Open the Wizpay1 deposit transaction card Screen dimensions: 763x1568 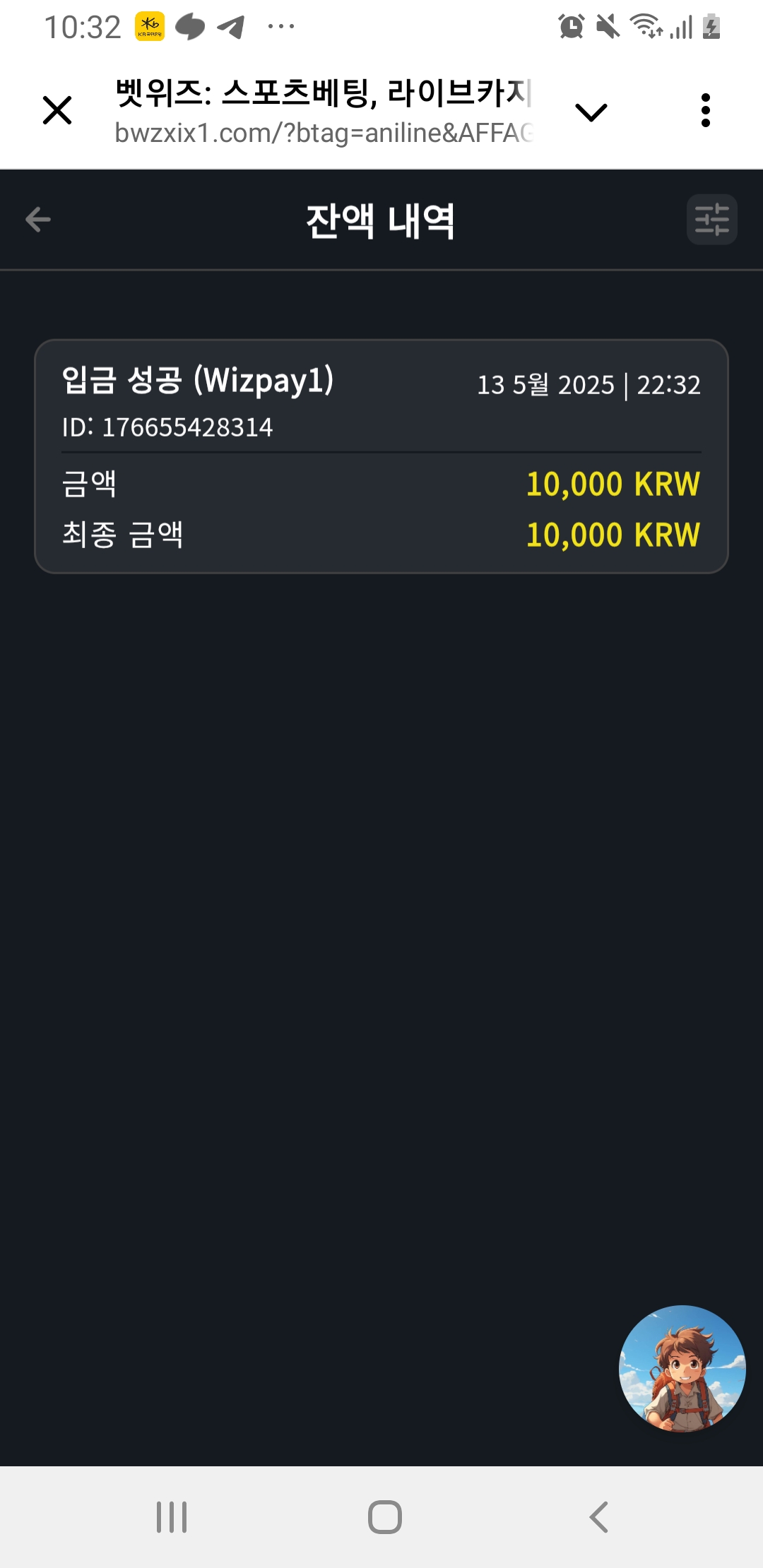381,456
